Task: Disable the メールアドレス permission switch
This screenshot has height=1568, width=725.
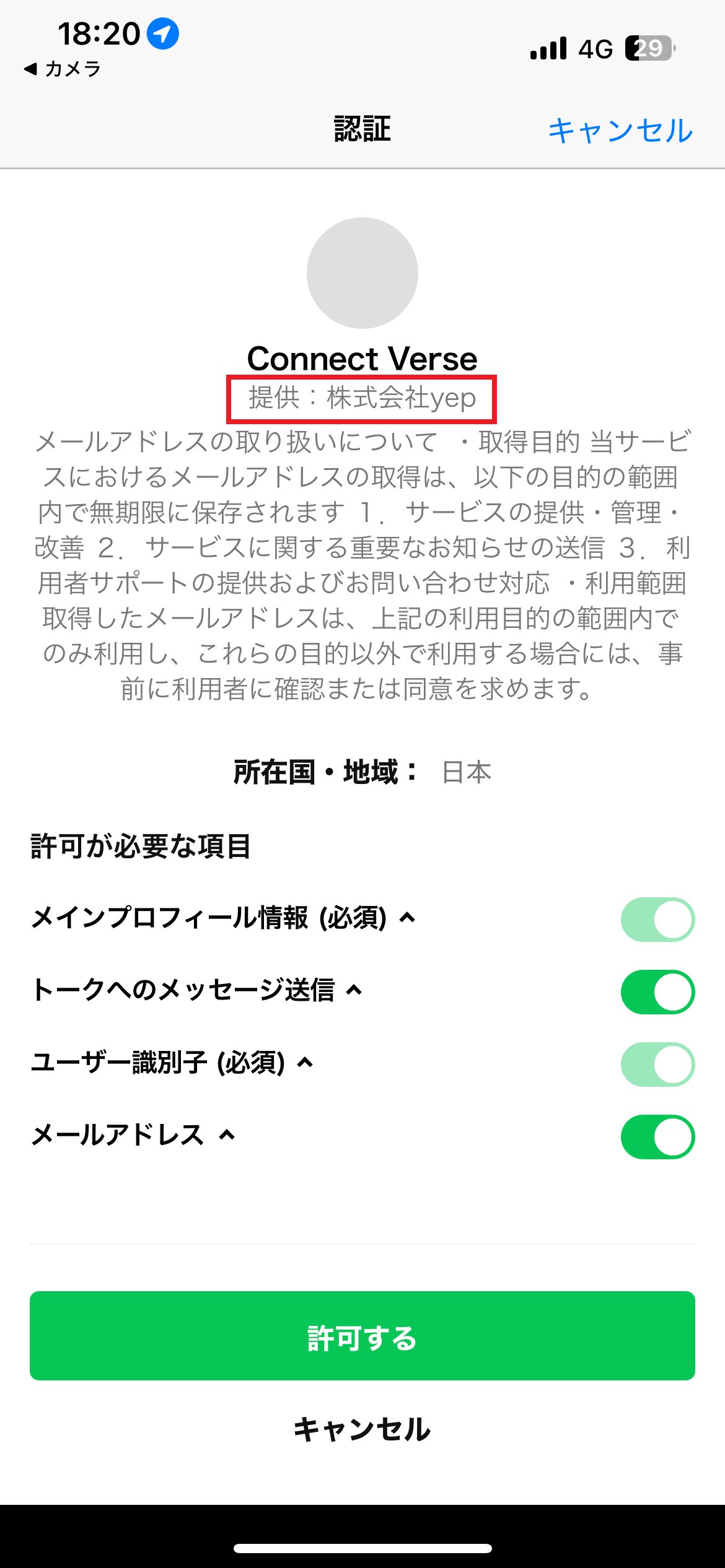Action: [657, 1137]
